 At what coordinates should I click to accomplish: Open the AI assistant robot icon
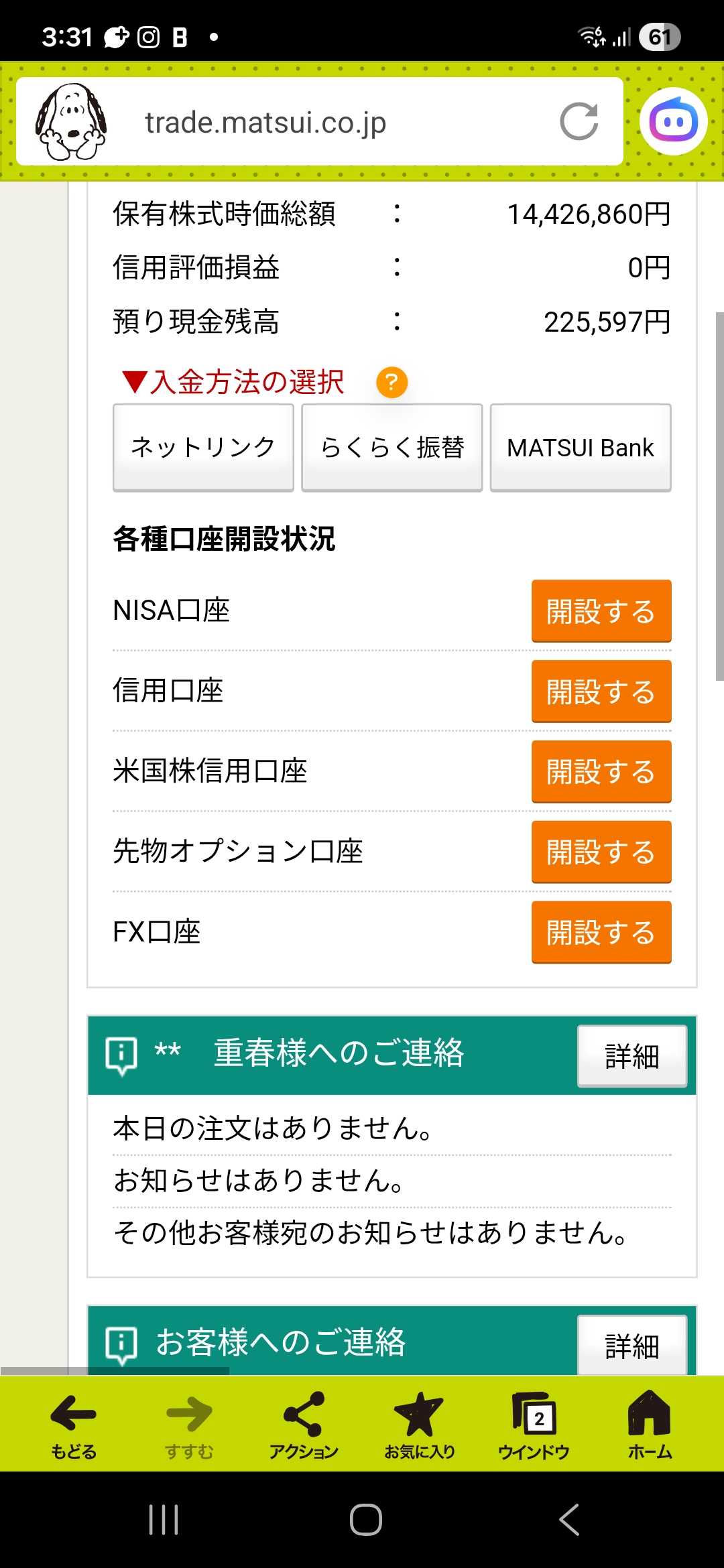point(674,122)
